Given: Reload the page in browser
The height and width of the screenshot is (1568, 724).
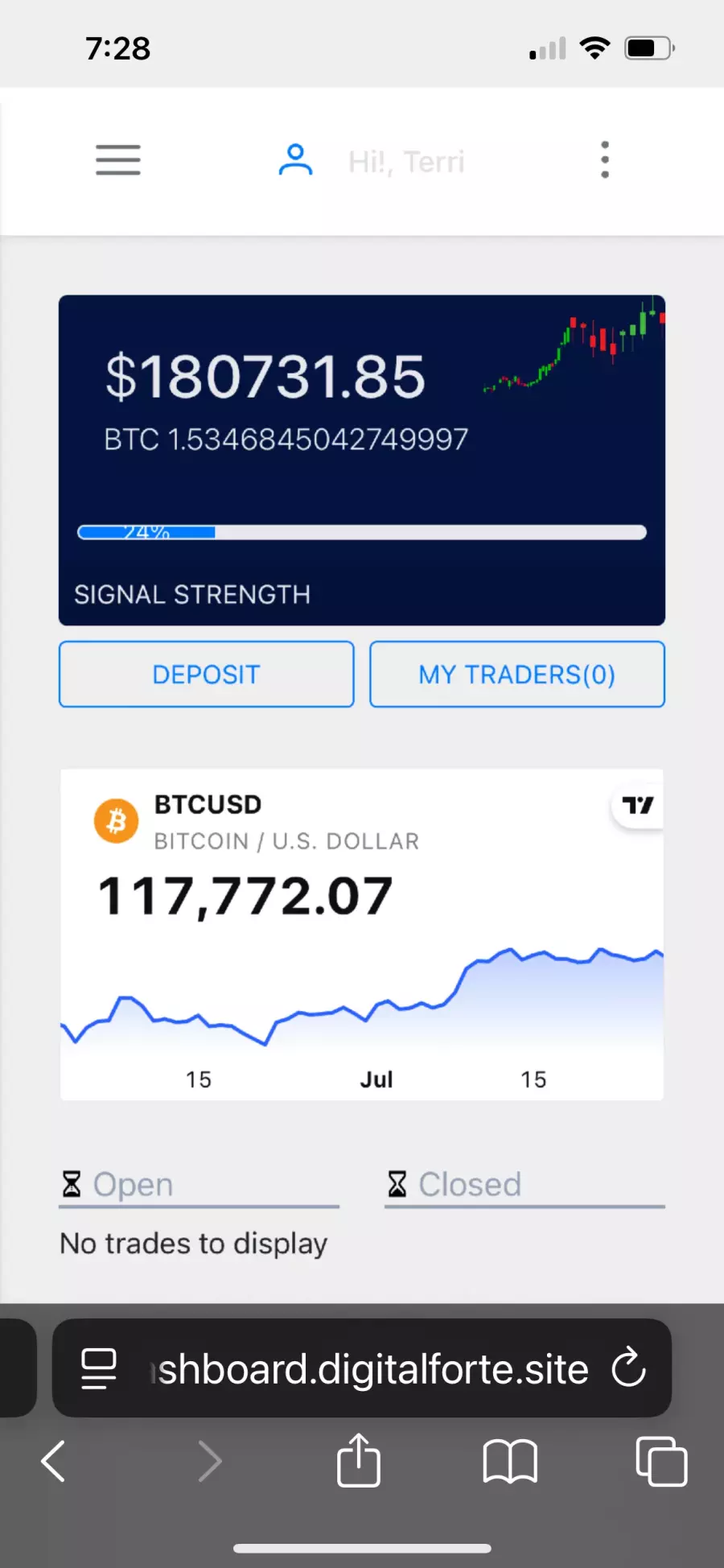Looking at the screenshot, I should click(x=628, y=1368).
